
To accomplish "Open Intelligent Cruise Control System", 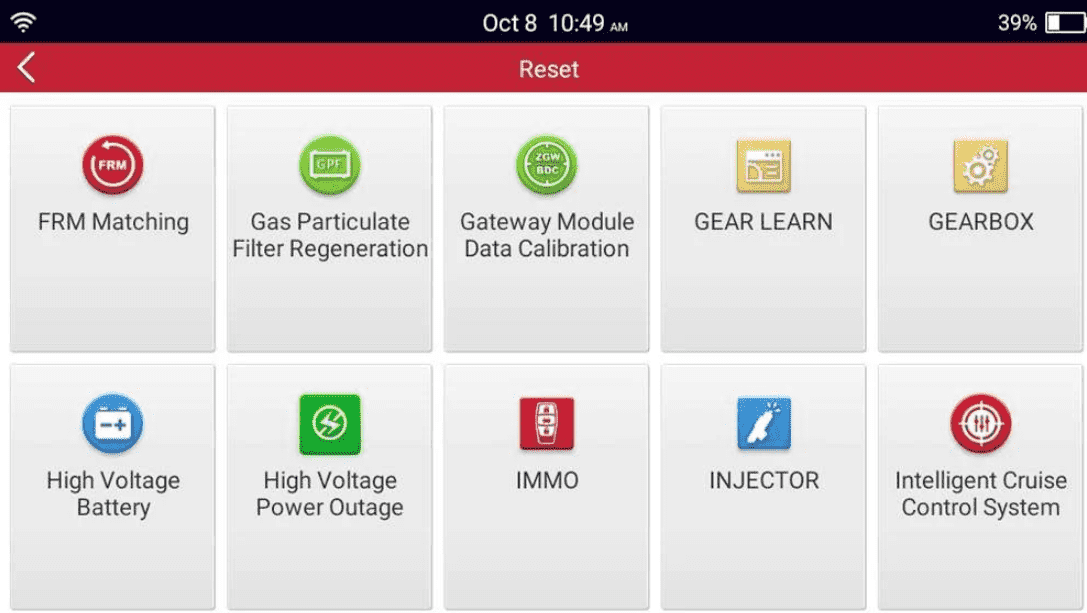I will [x=980, y=486].
